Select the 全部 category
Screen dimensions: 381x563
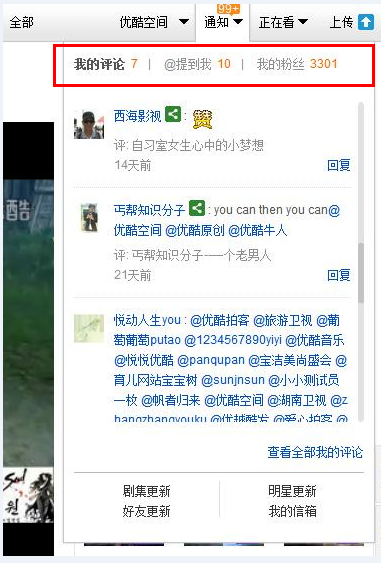click(x=22, y=23)
